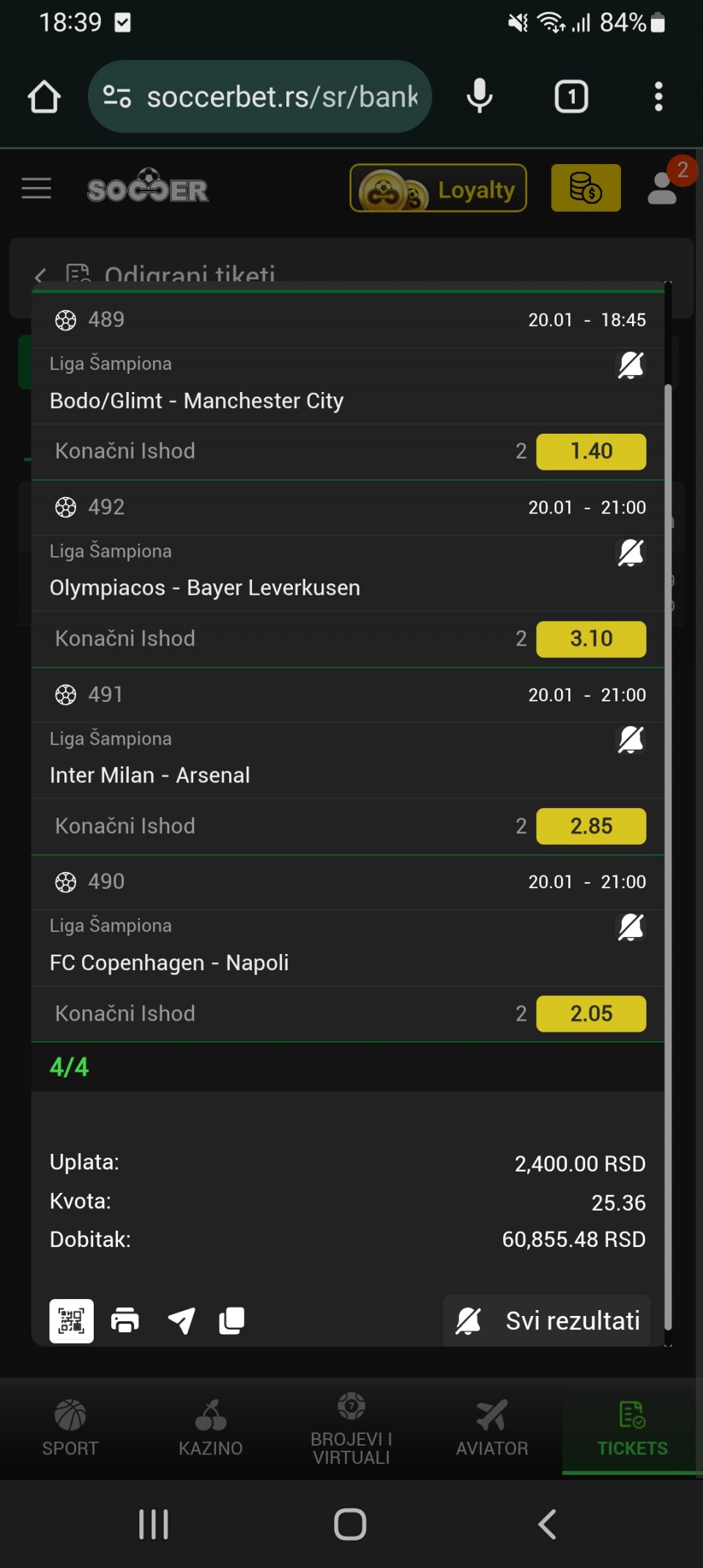Screen dimensions: 703x1568
Task: Select the Tickets tab
Action: (x=632, y=1427)
